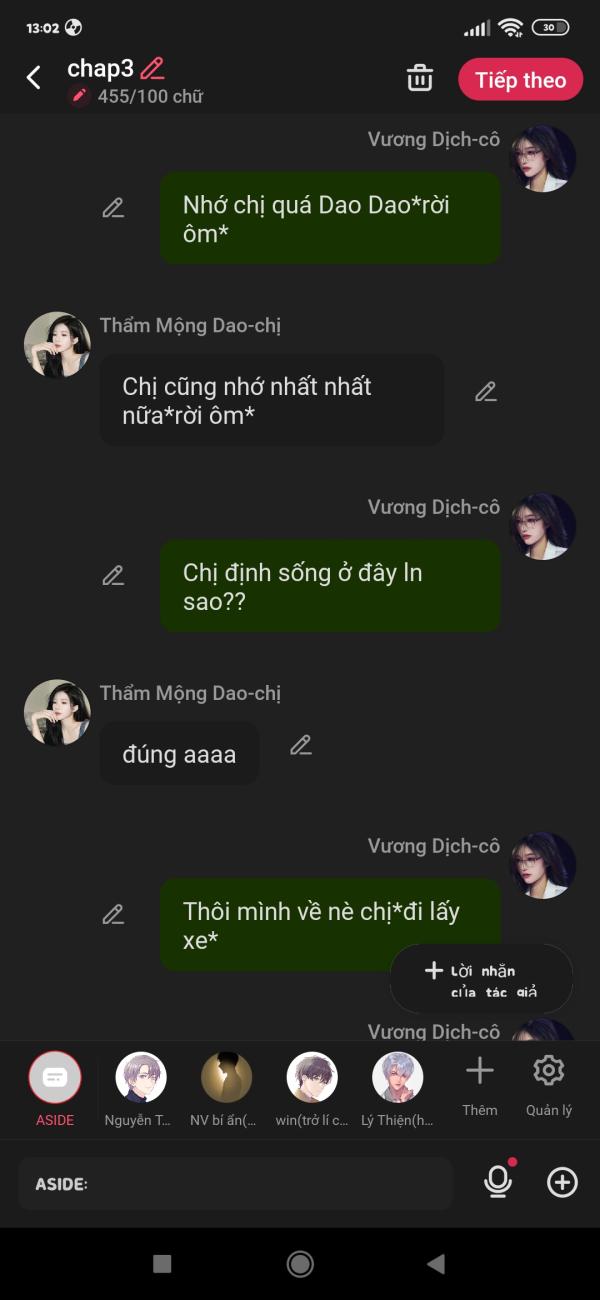Go back using the top-left arrow
This screenshot has width=600, height=1300.
(x=34, y=78)
